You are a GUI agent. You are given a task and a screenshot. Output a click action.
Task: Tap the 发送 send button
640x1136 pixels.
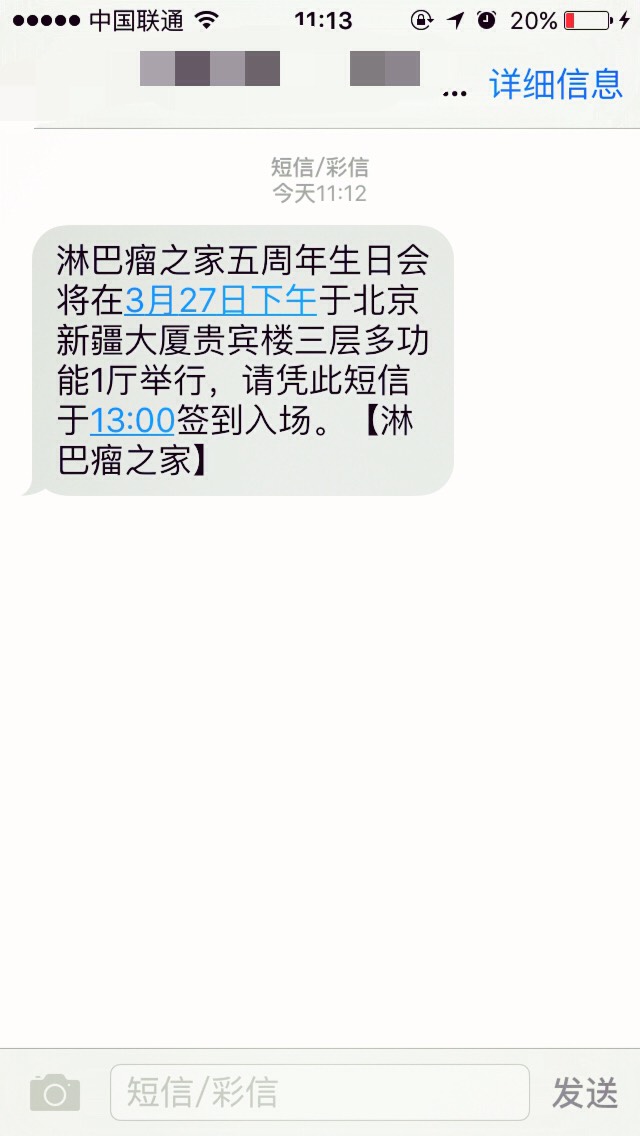pos(585,1092)
